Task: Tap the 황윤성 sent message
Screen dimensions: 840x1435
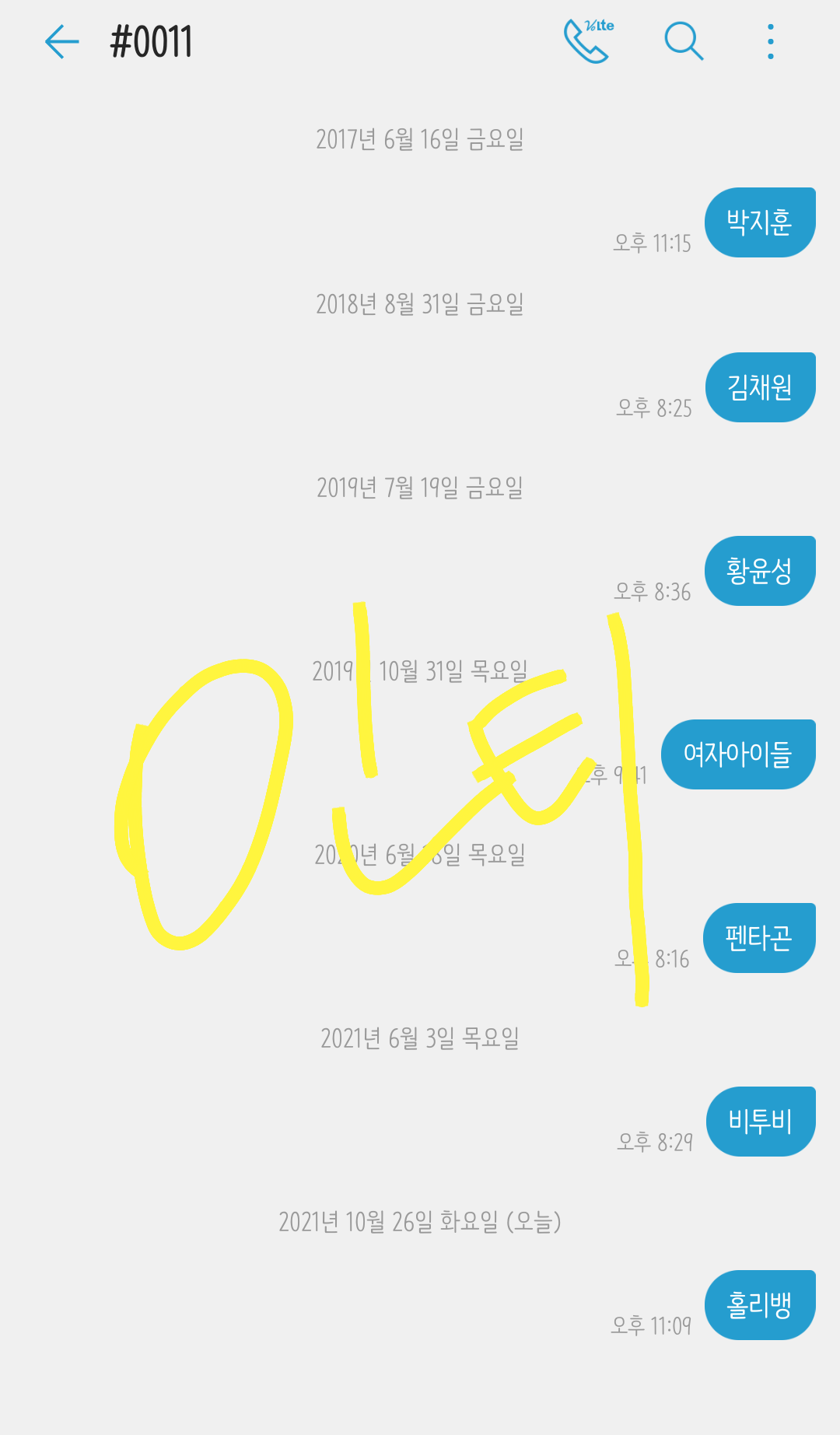Action: (760, 570)
